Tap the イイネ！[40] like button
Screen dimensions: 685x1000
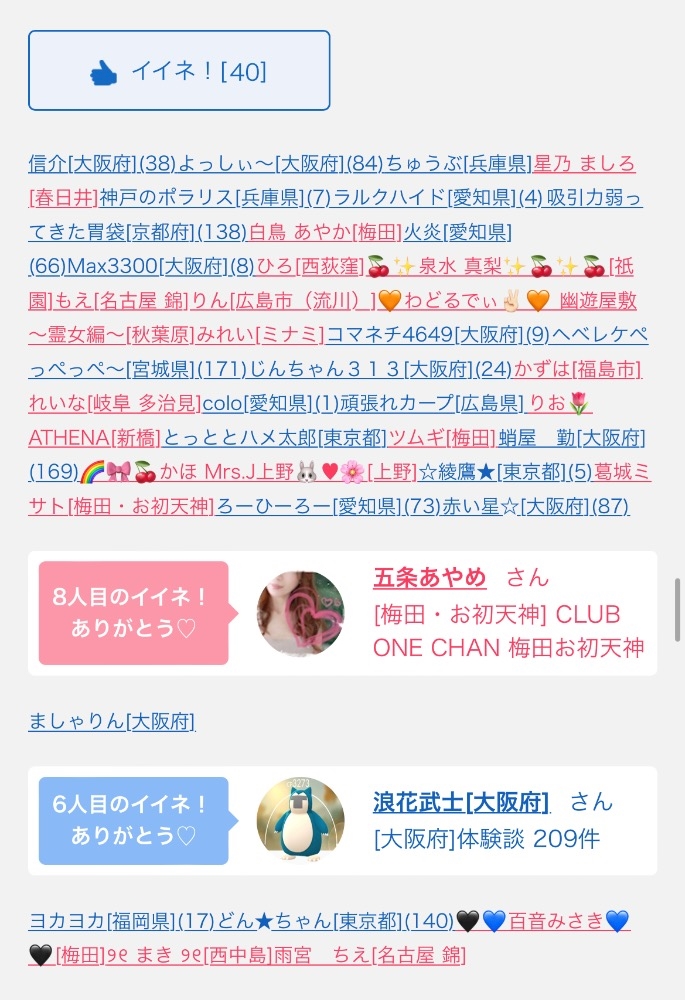[179, 71]
